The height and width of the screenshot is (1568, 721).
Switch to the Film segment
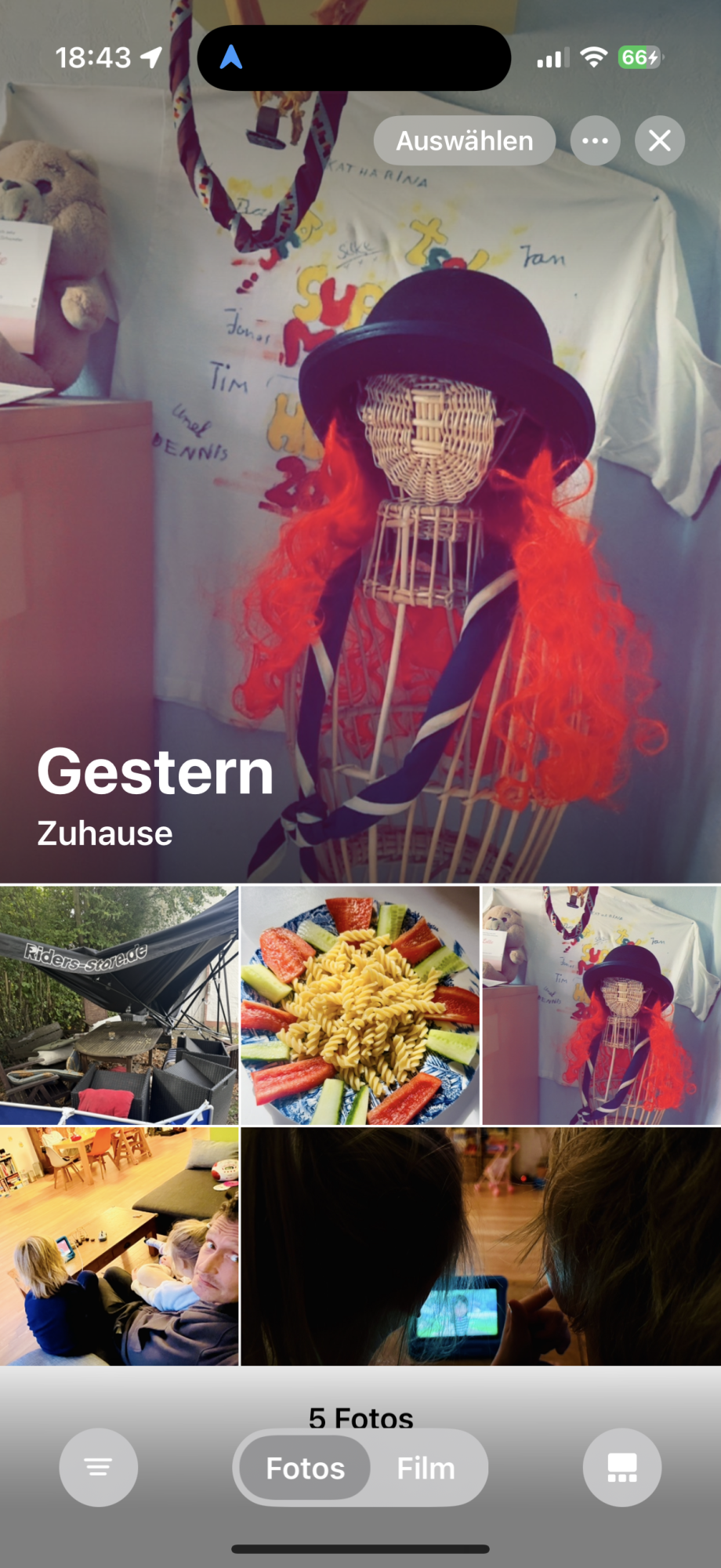click(x=426, y=1468)
